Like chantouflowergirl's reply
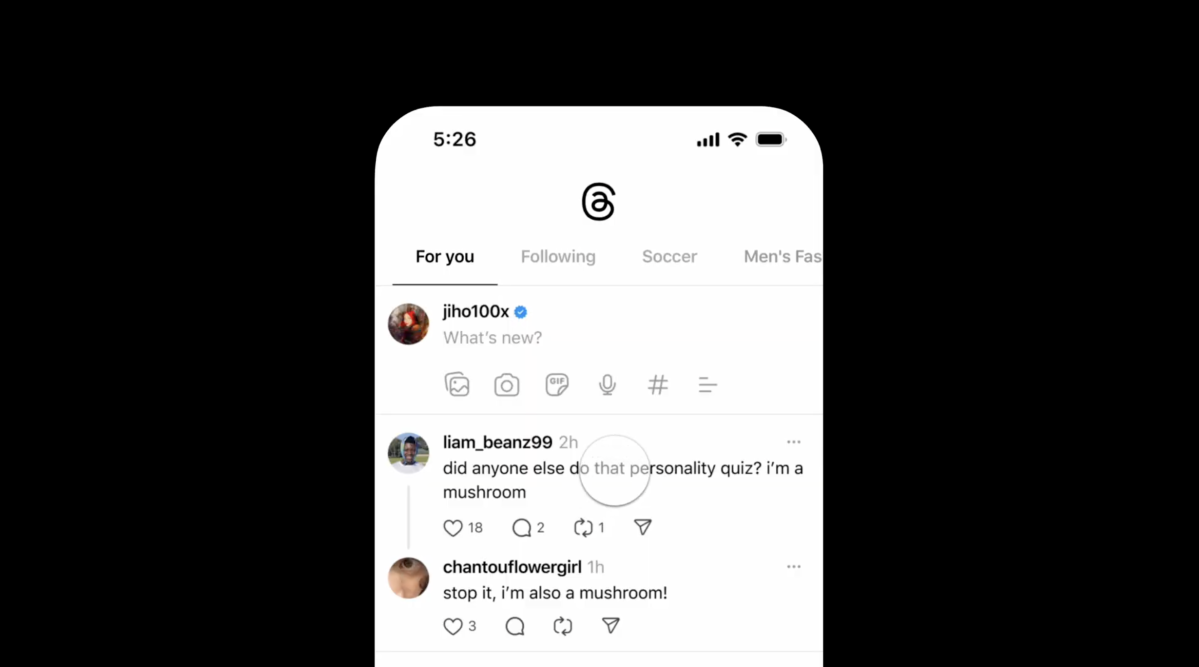The height and width of the screenshot is (667, 1199). click(x=453, y=626)
